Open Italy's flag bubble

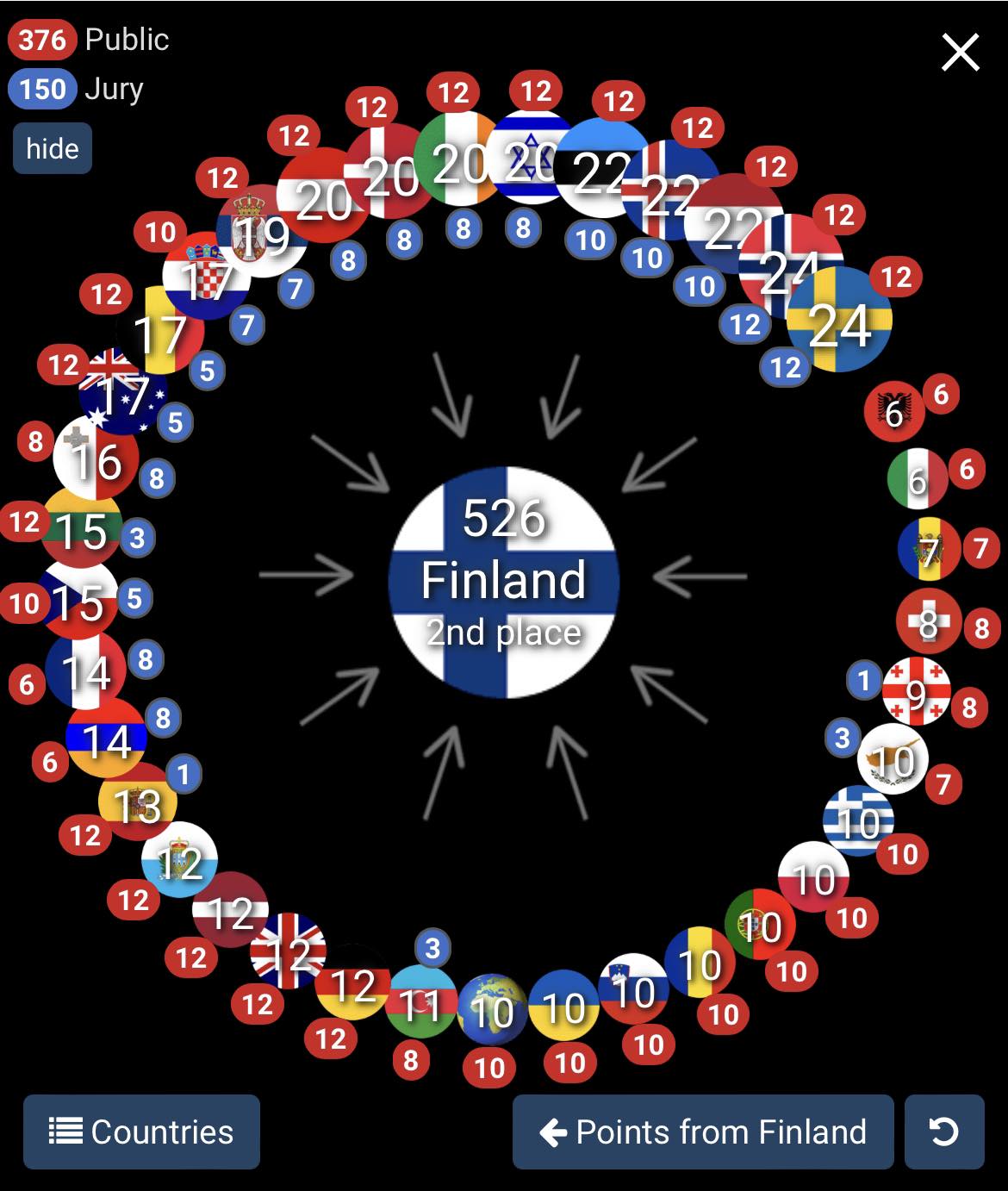[918, 479]
